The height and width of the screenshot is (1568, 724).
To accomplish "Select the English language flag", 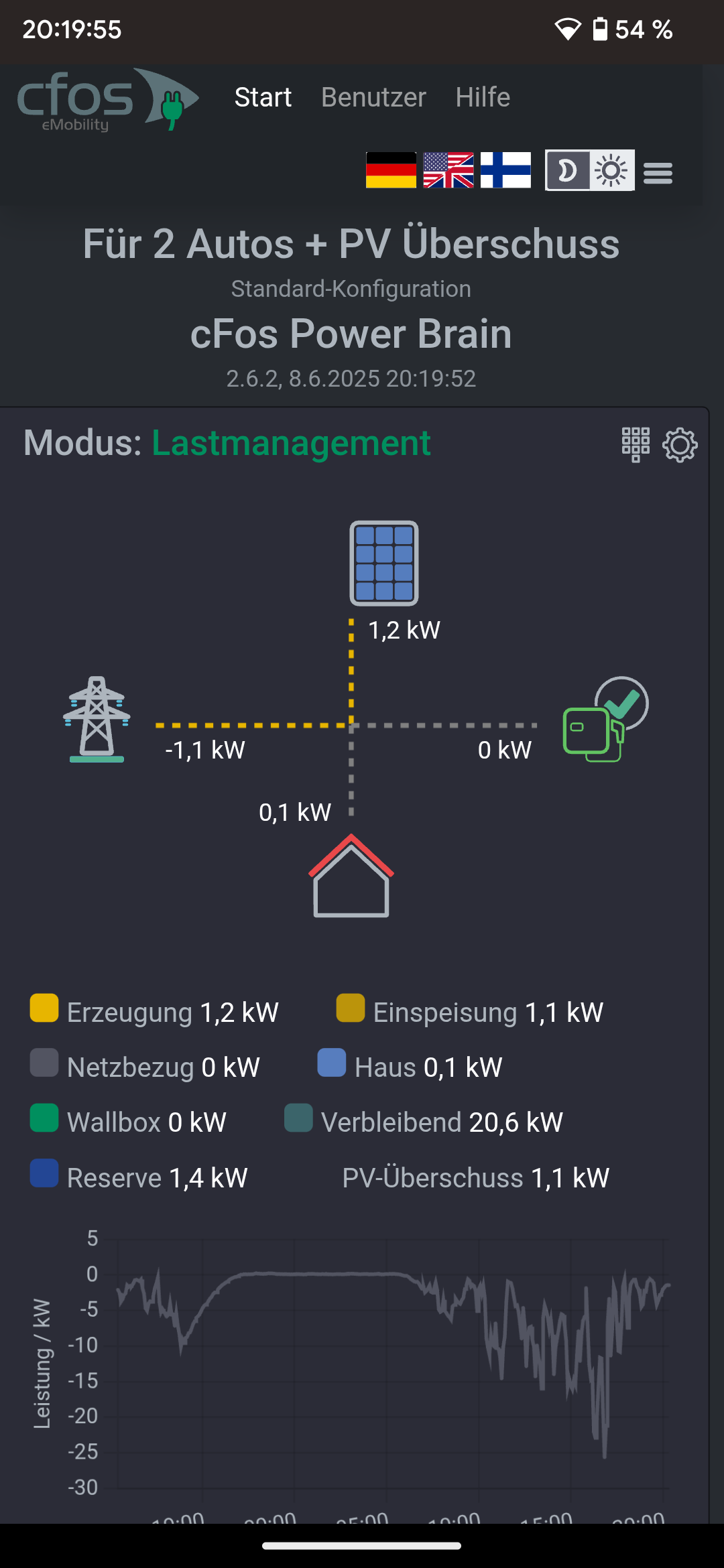I will tap(448, 170).
